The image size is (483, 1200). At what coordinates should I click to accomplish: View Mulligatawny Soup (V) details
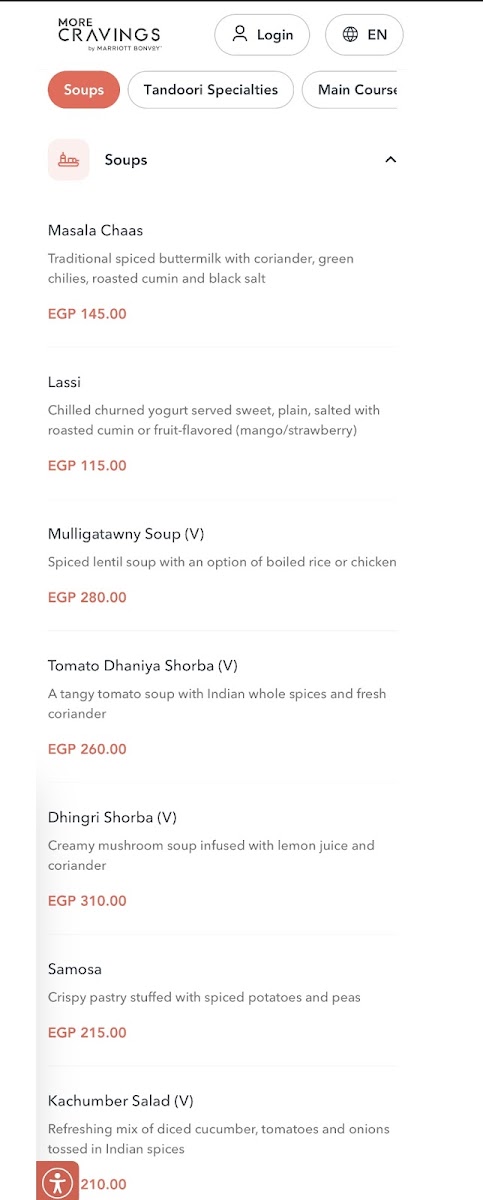[222, 566]
